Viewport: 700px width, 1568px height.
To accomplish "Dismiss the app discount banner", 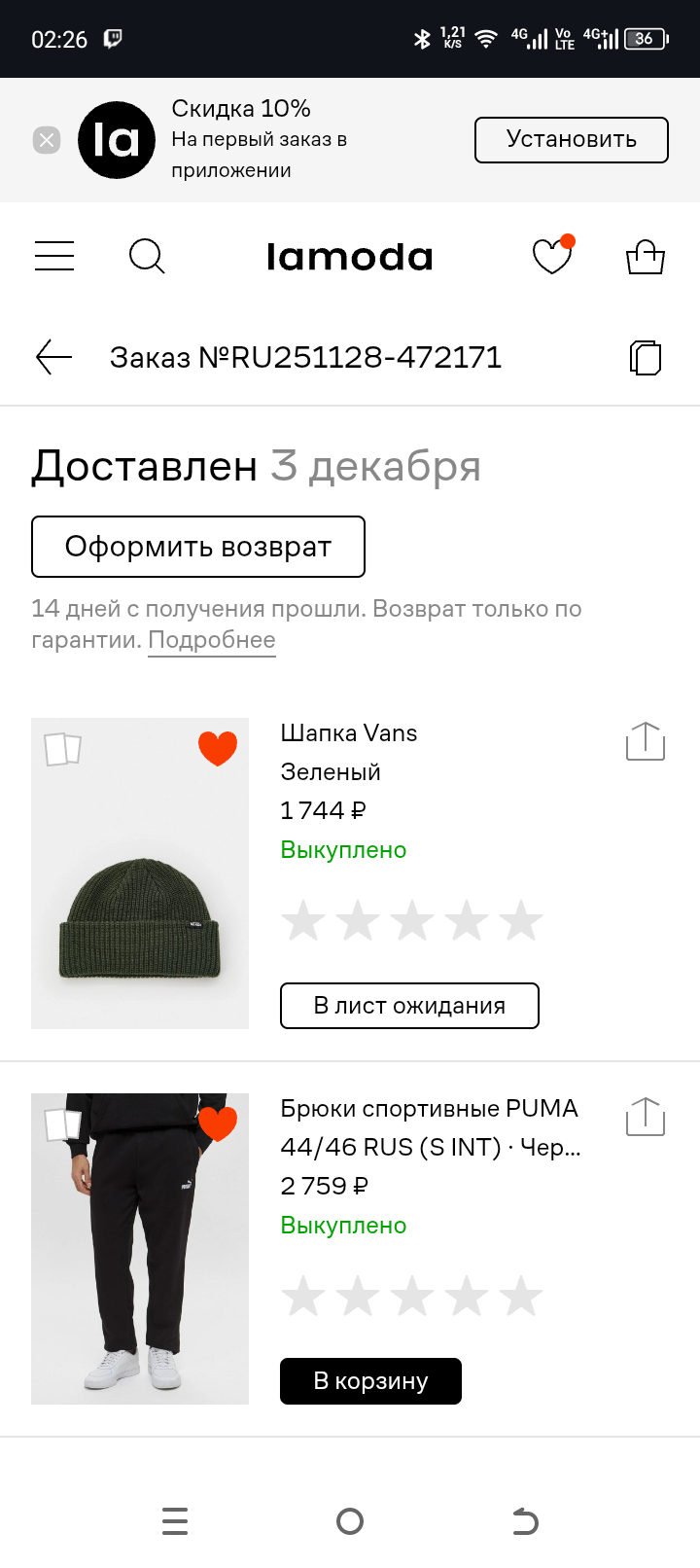I will tap(47, 140).
